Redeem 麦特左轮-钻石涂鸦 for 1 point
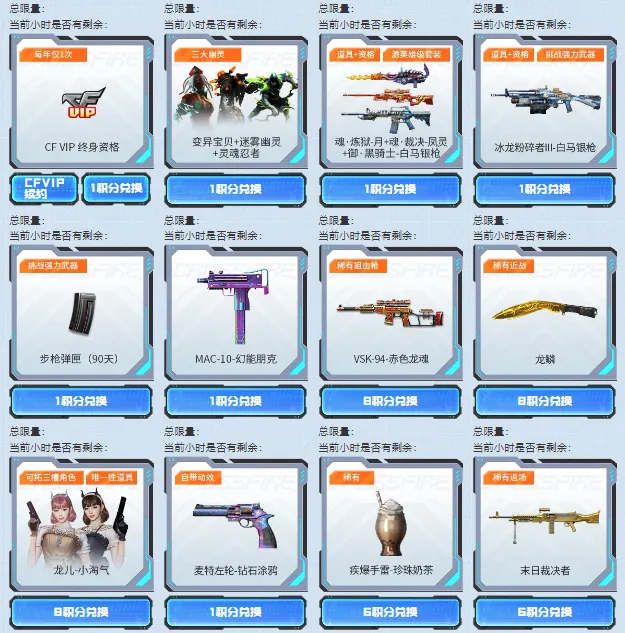625x633 pixels. [x=236, y=611]
